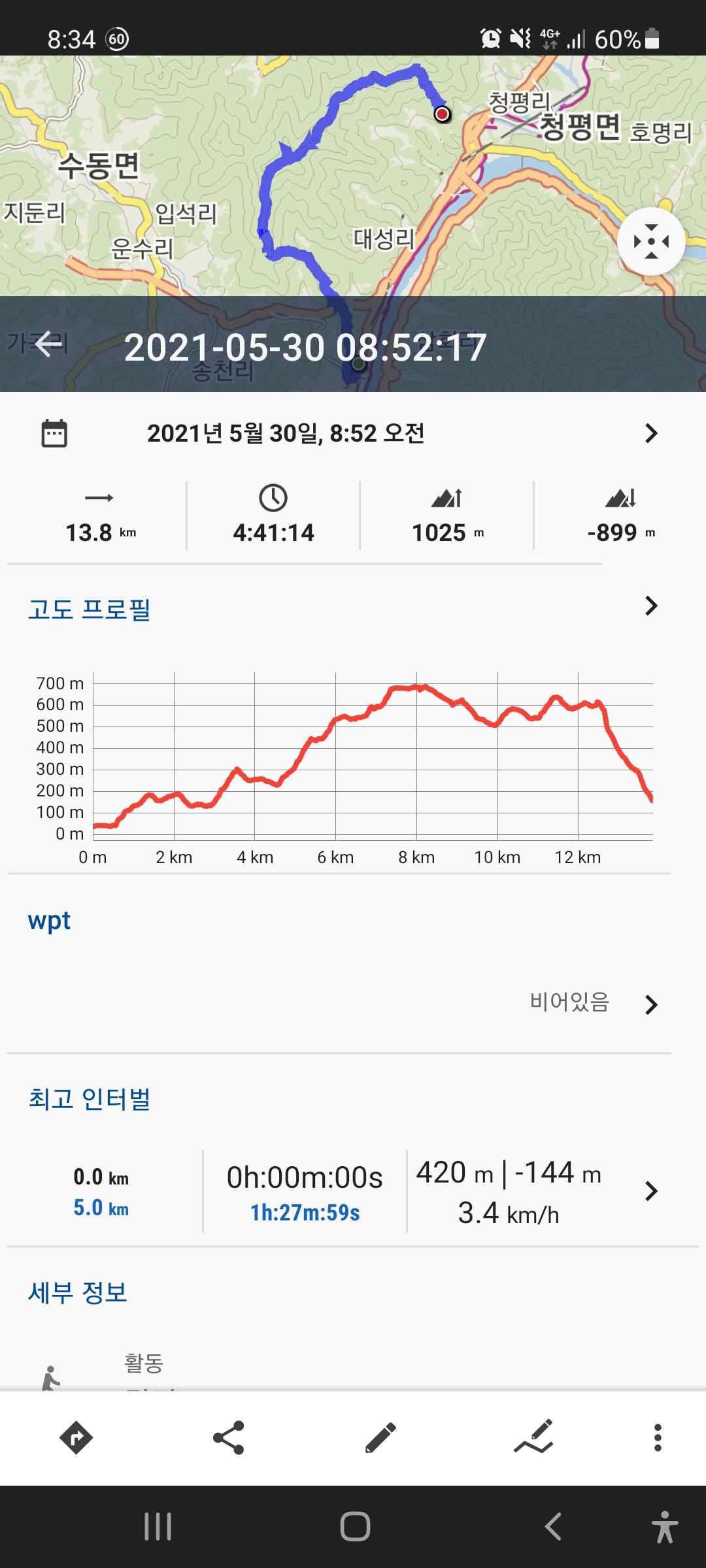Screen dimensions: 706x1568
Task: Open the track line editing tool
Action: pyautogui.click(x=533, y=1438)
